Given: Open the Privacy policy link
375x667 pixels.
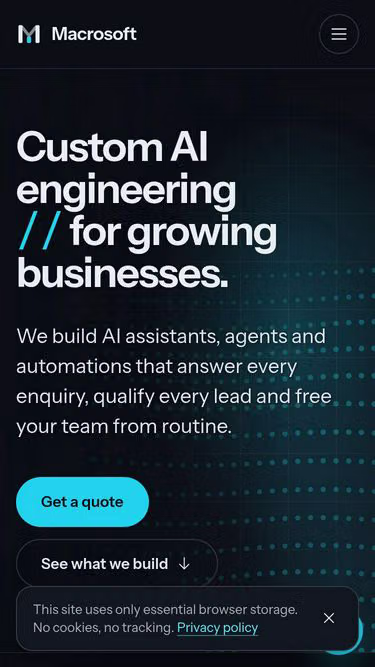Looking at the screenshot, I should tap(217, 627).
